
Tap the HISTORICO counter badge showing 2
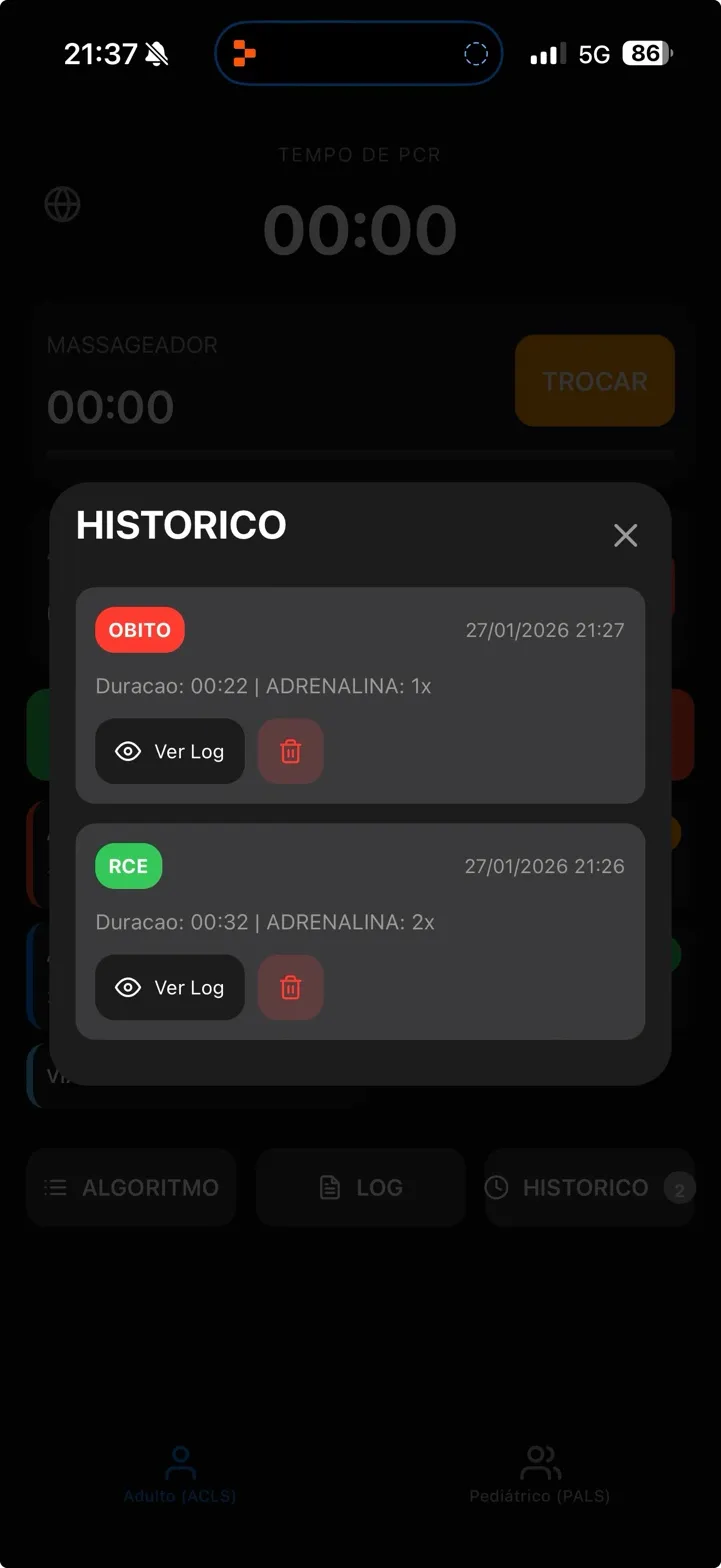pos(678,1189)
